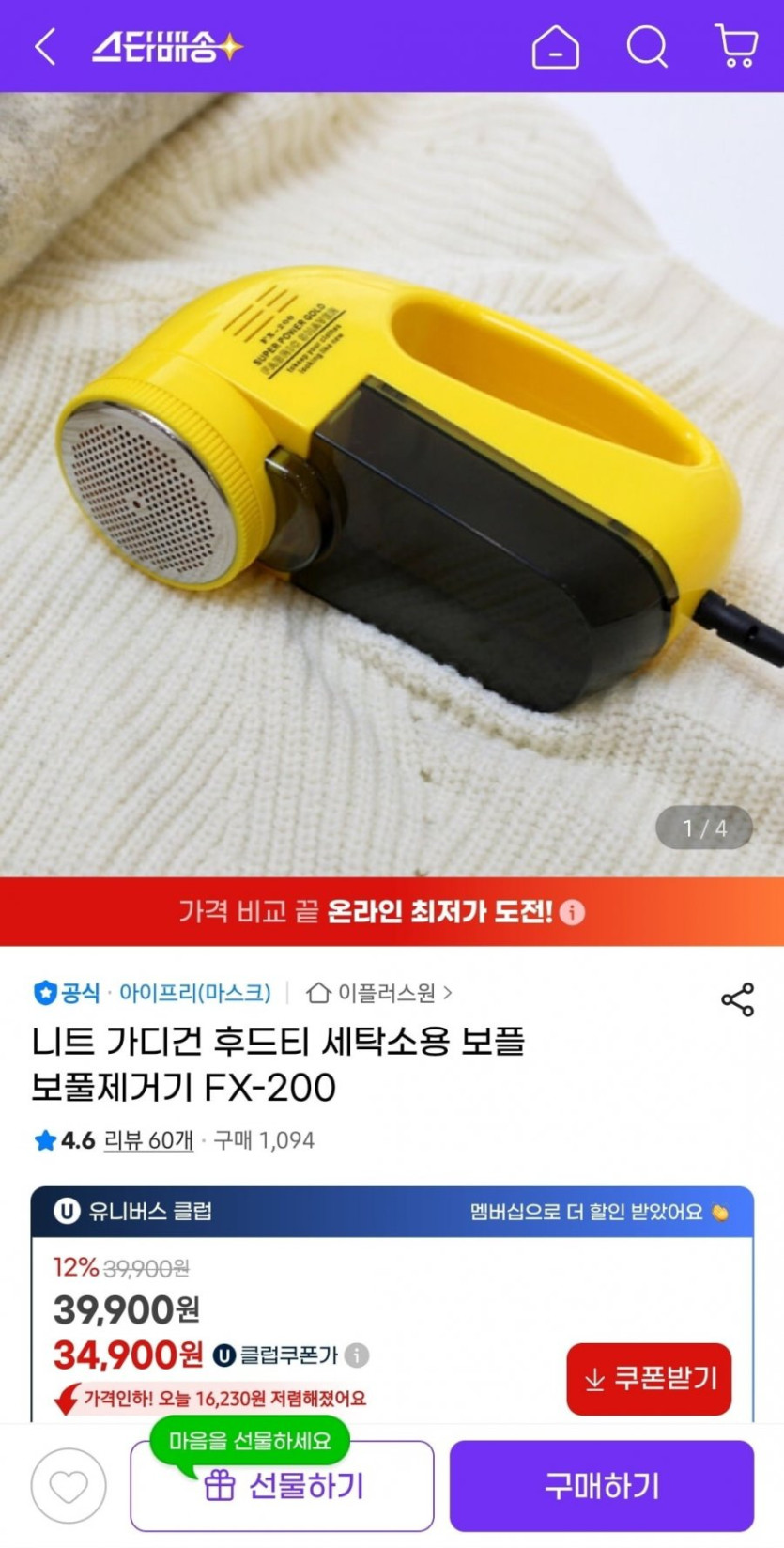Go back using the top arrow
The width and height of the screenshot is (784, 1548).
tap(44, 46)
